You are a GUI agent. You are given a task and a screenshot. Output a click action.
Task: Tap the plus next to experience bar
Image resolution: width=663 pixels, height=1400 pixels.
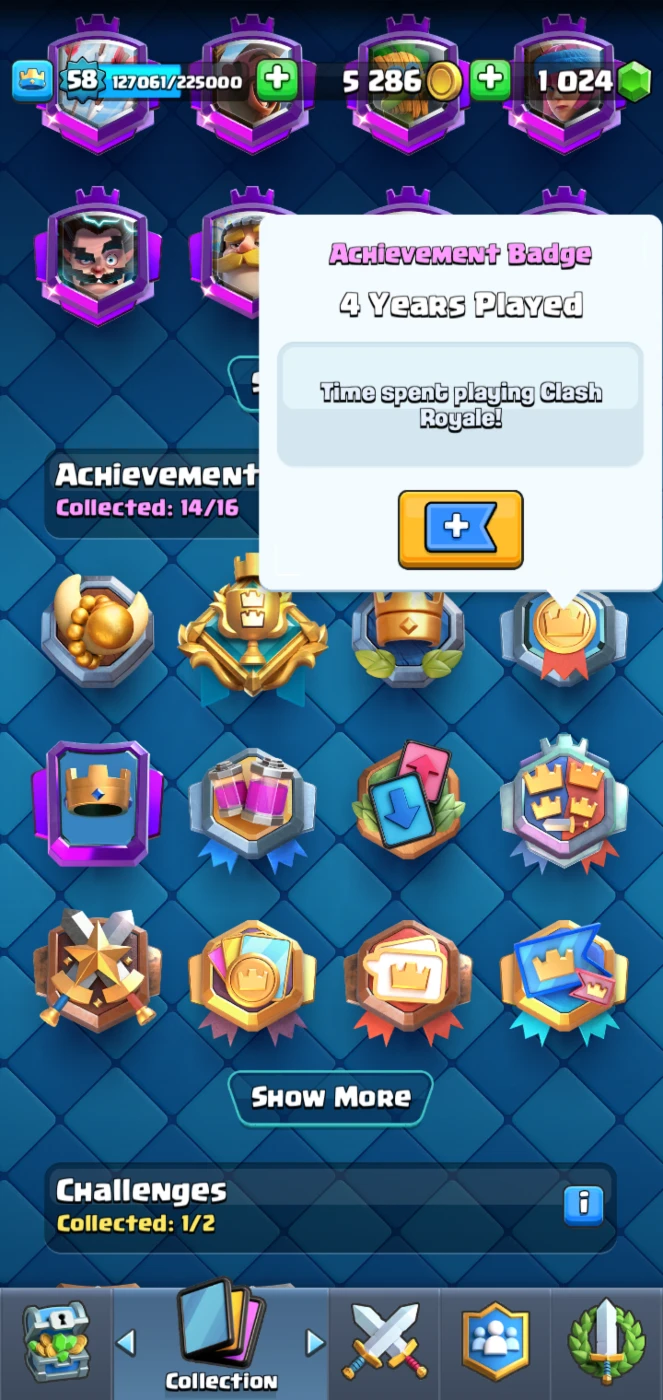(x=277, y=81)
